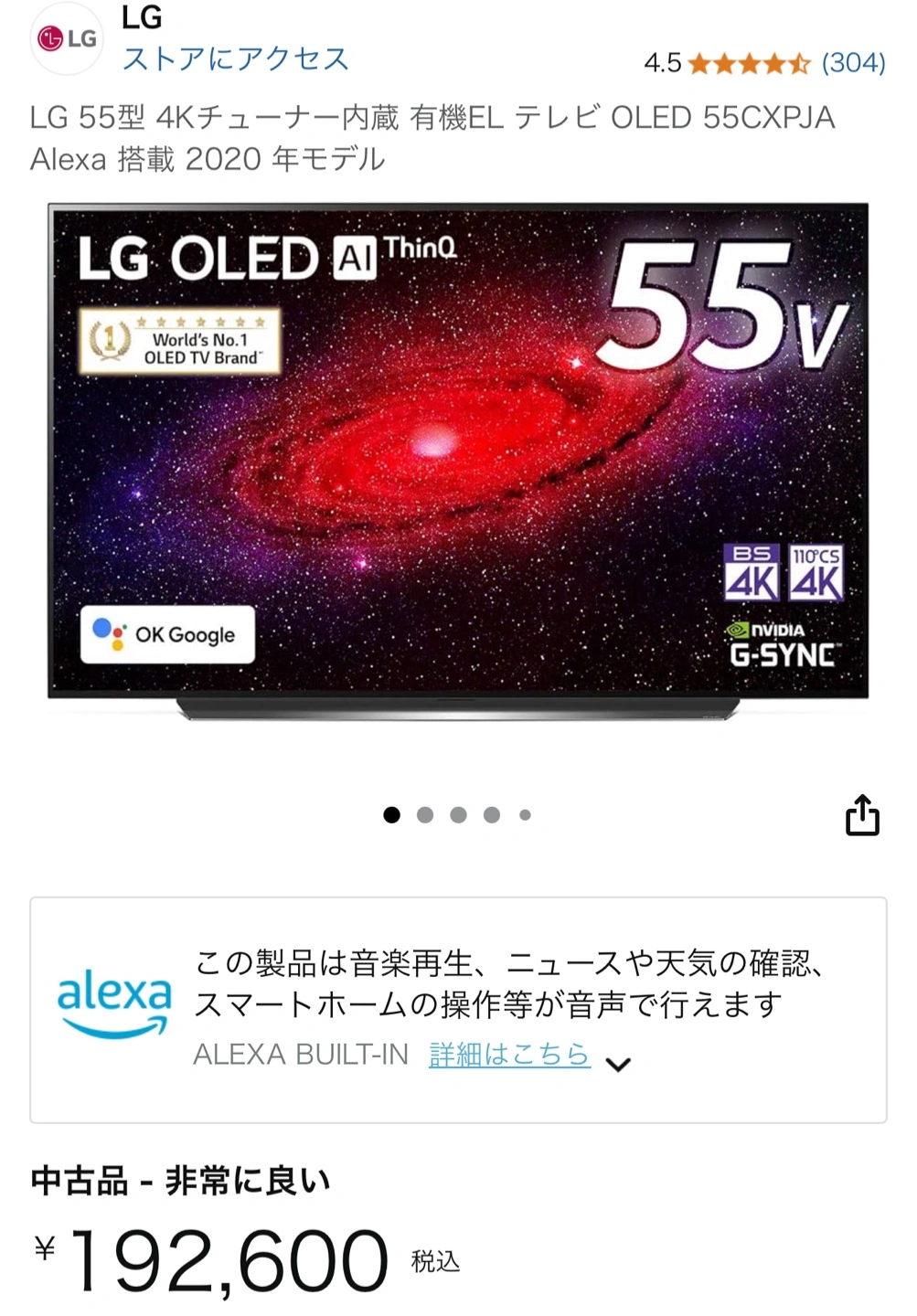Viewport: 917px width, 1316px height.
Task: Expand the Alexa built-in chevron
Action: (619, 1065)
